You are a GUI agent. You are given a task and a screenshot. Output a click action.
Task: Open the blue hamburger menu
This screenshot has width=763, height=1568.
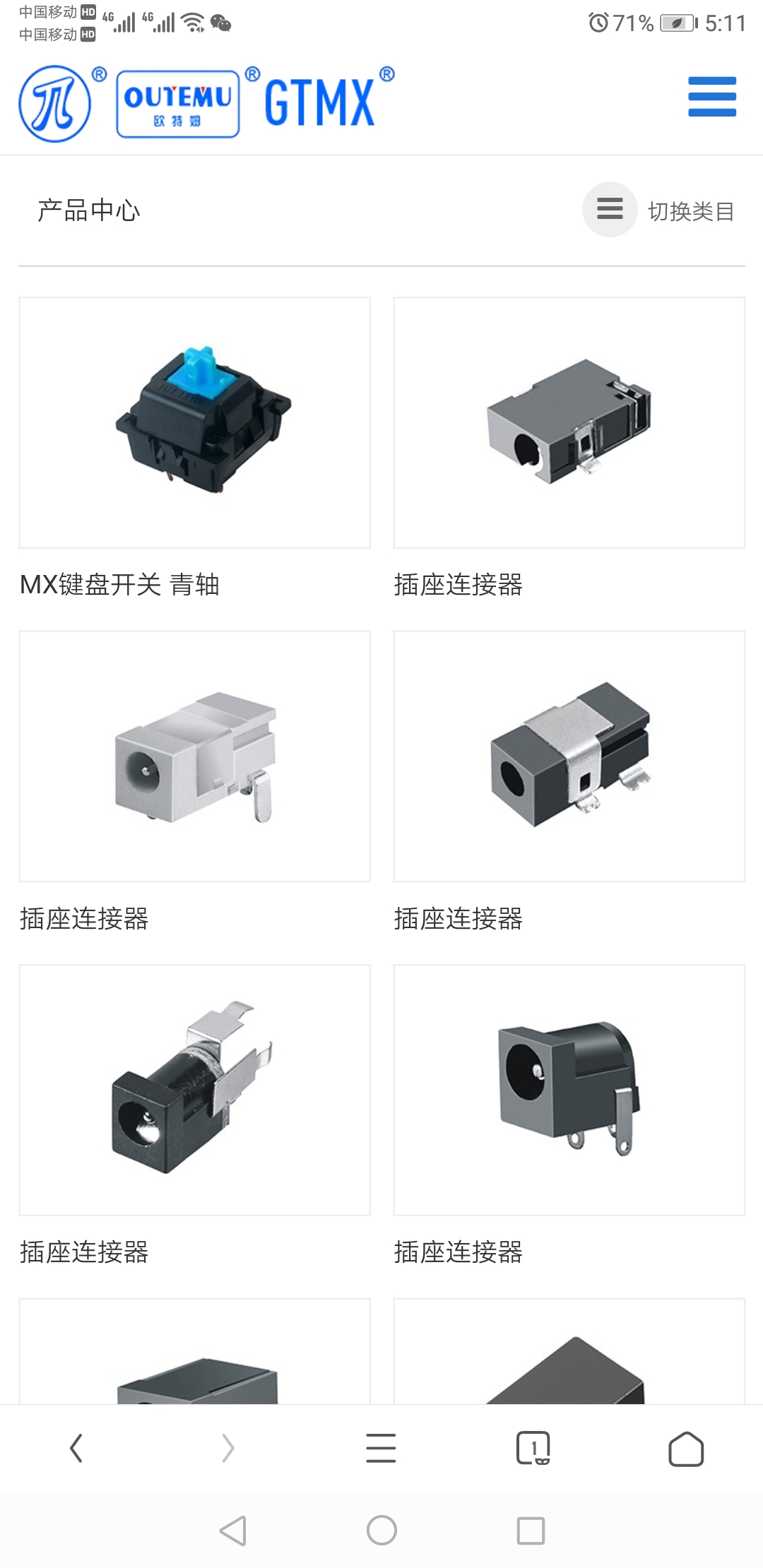tap(712, 97)
